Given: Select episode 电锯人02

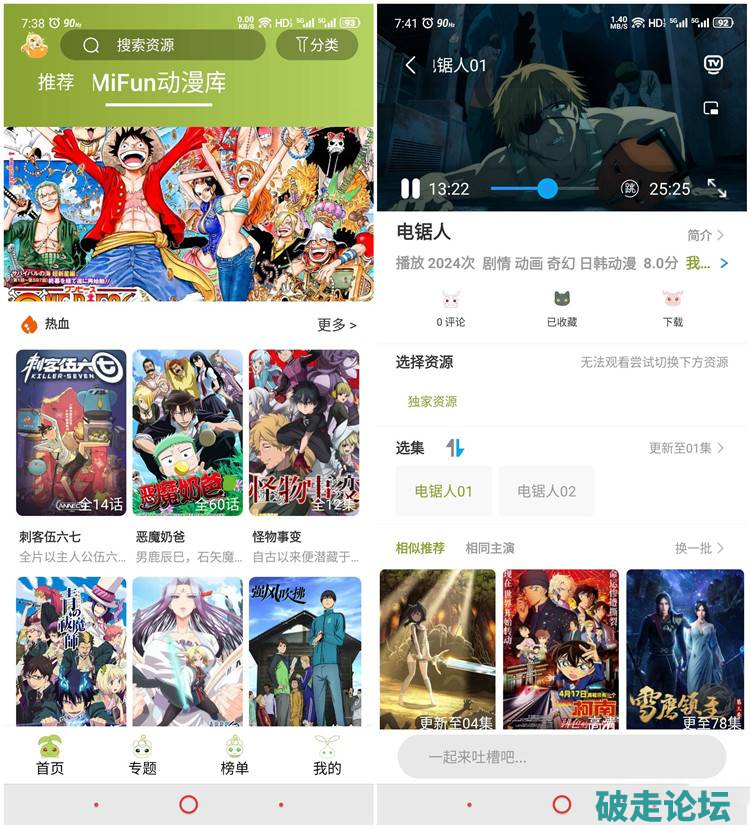Looking at the screenshot, I should coord(546,491).
